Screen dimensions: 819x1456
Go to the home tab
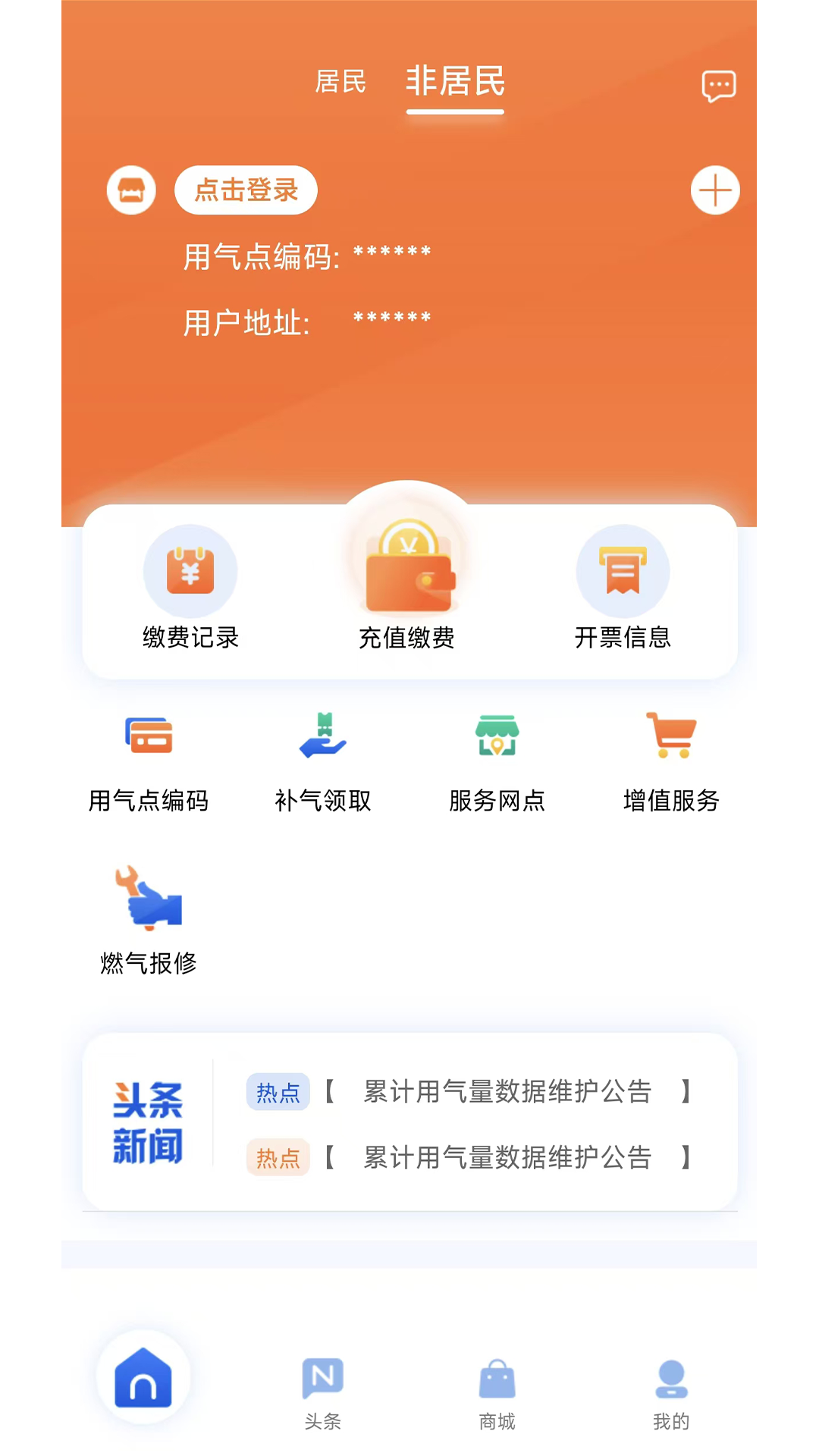(143, 1376)
